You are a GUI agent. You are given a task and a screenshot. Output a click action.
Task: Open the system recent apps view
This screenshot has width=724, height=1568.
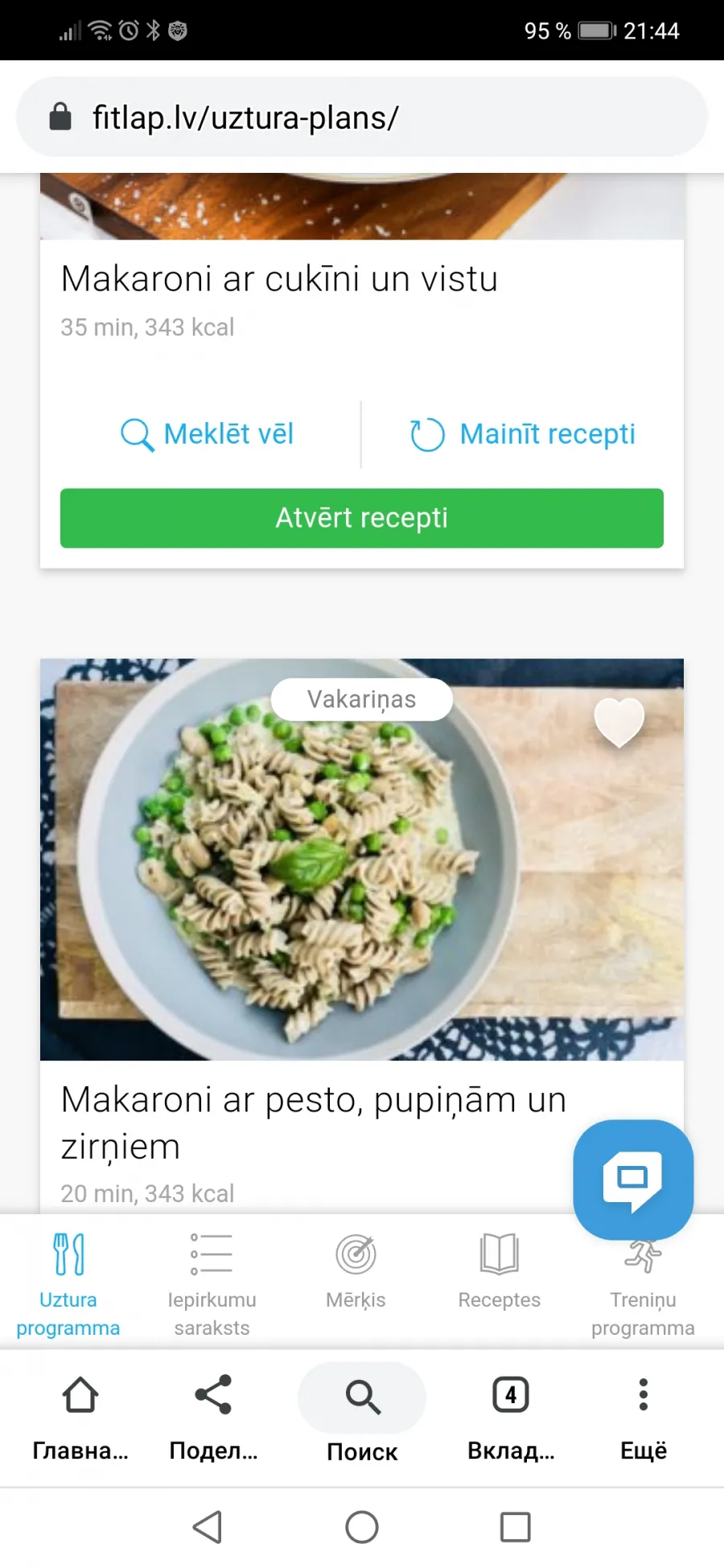coord(516,1527)
